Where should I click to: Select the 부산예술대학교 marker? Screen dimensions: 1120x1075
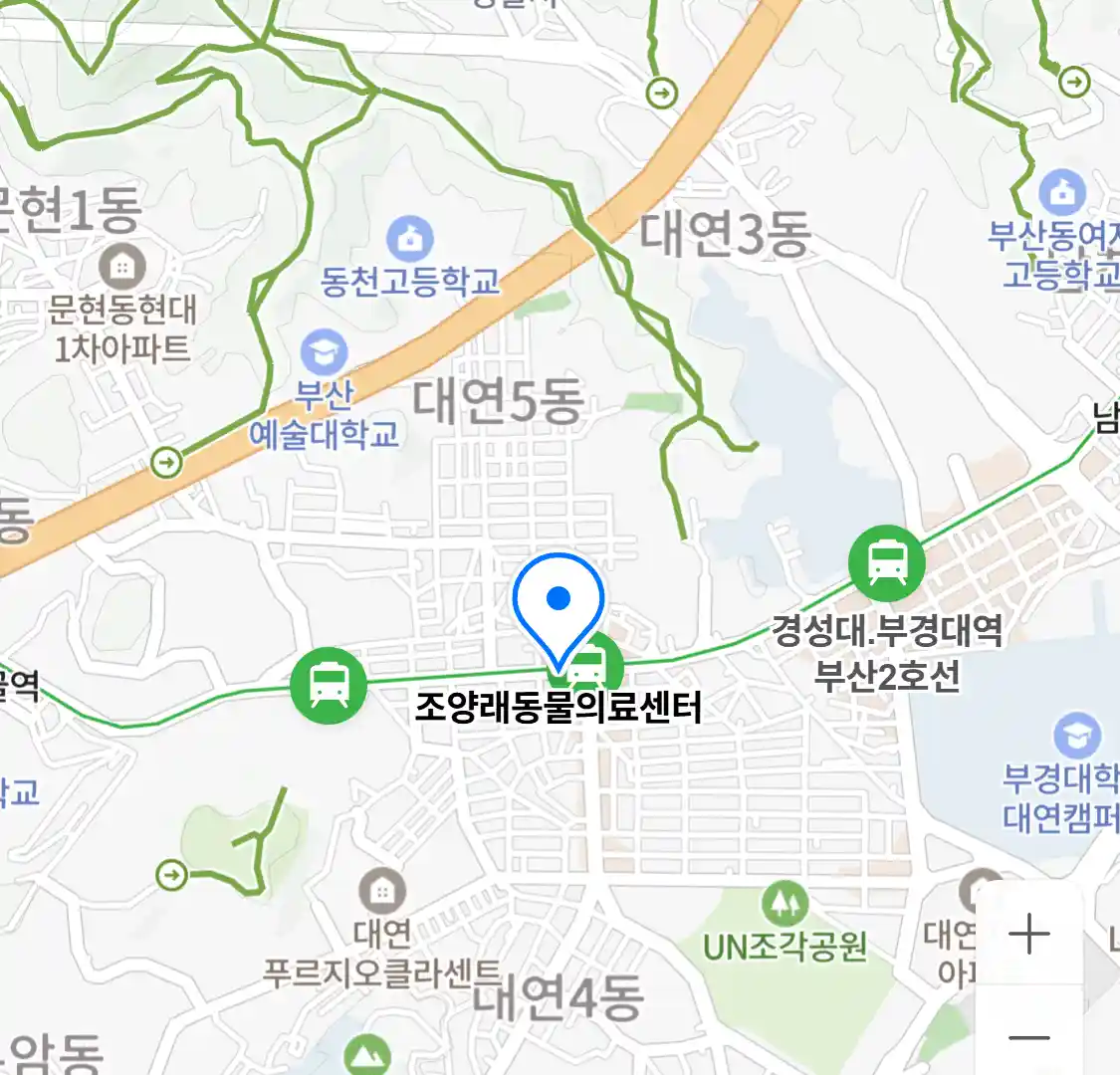[x=325, y=353]
